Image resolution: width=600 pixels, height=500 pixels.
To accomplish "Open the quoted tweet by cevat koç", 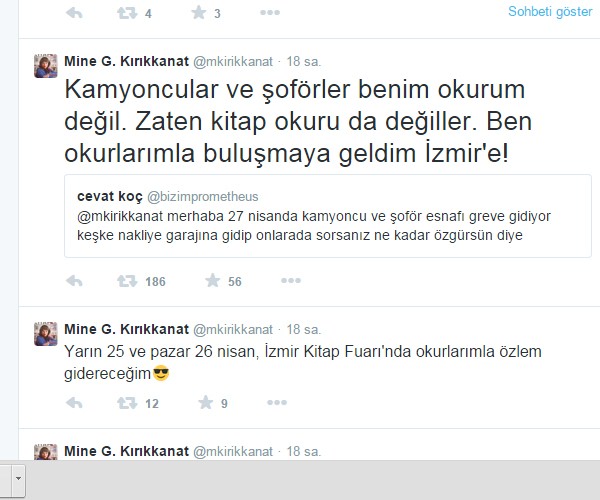I will click(x=320, y=226).
